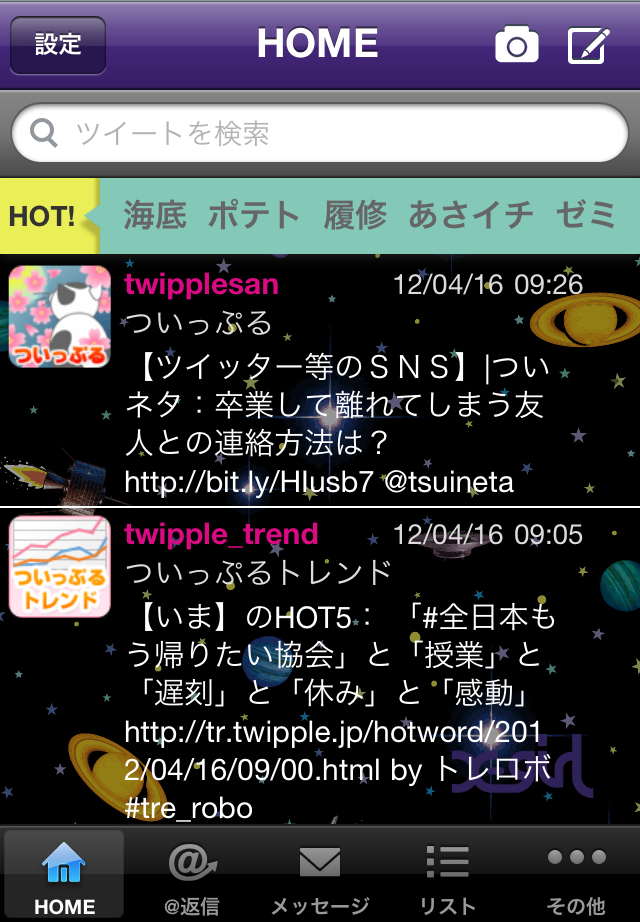
Task: Select the hot keyword ポテト
Action: 254,215
